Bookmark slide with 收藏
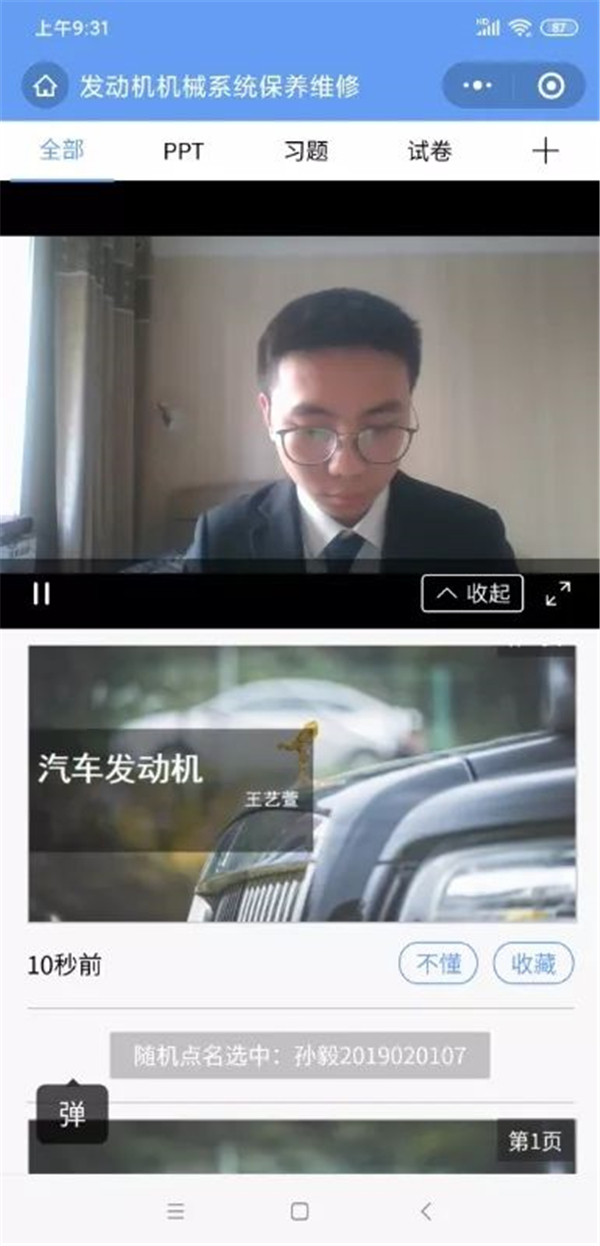Viewport: 600px width, 1246px height. pos(534,964)
